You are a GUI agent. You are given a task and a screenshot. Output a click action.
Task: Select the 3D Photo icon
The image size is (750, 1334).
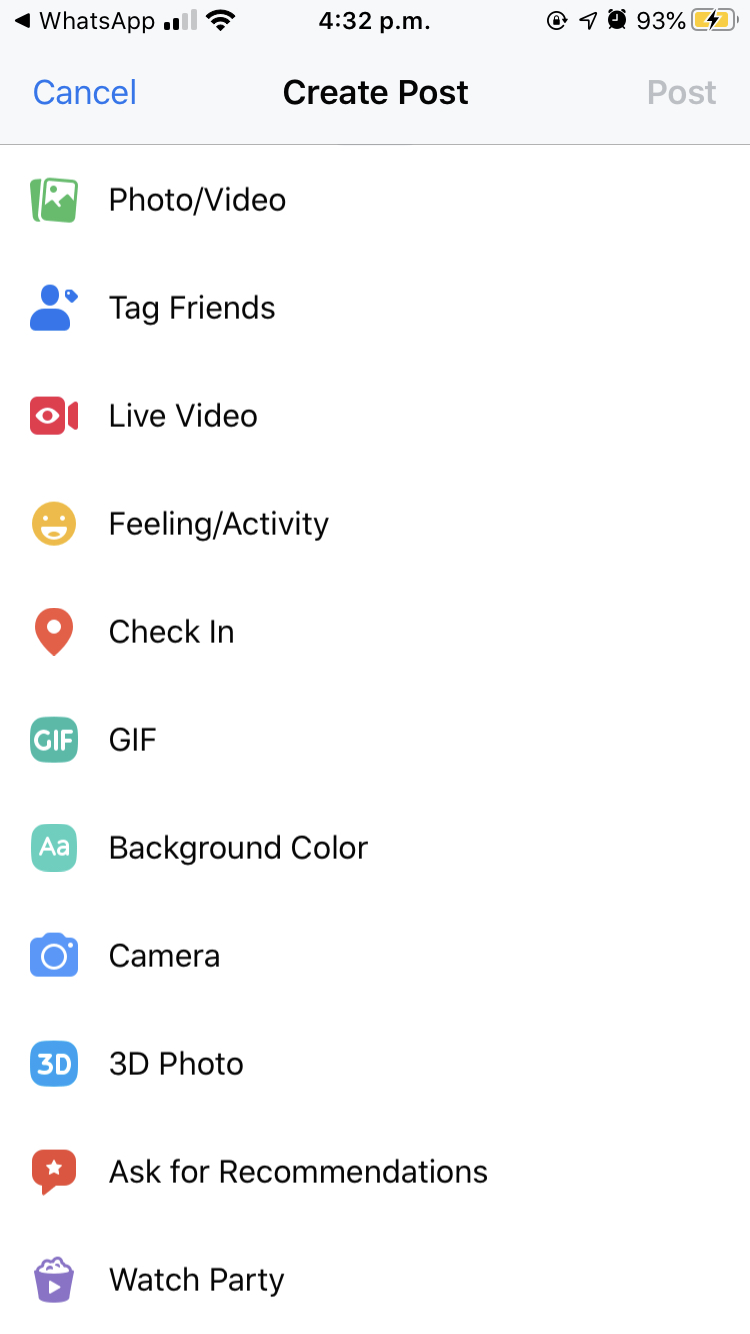coord(53,1063)
